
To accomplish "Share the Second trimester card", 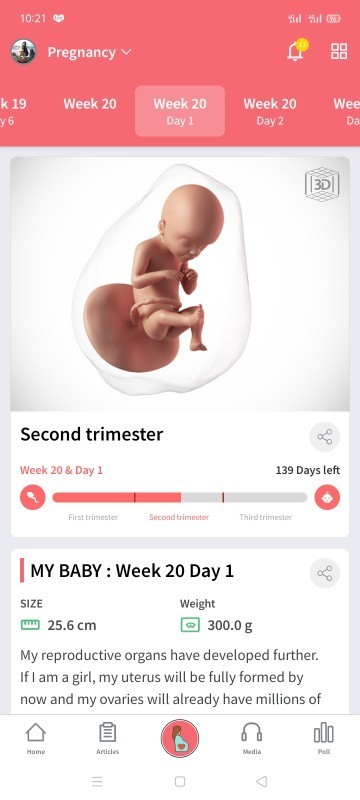I will 324,437.
